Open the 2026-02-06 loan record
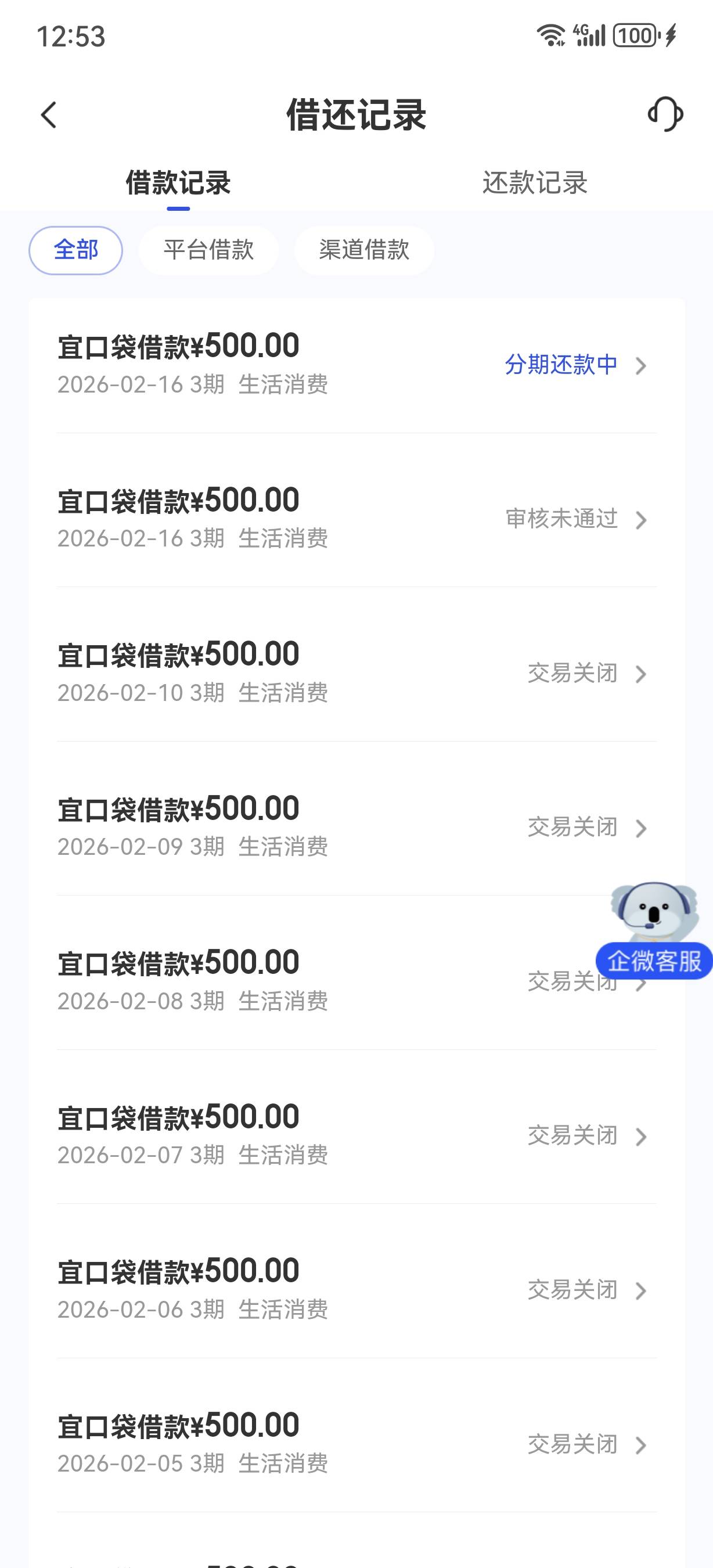This screenshot has height=1568, width=713. (356, 1289)
